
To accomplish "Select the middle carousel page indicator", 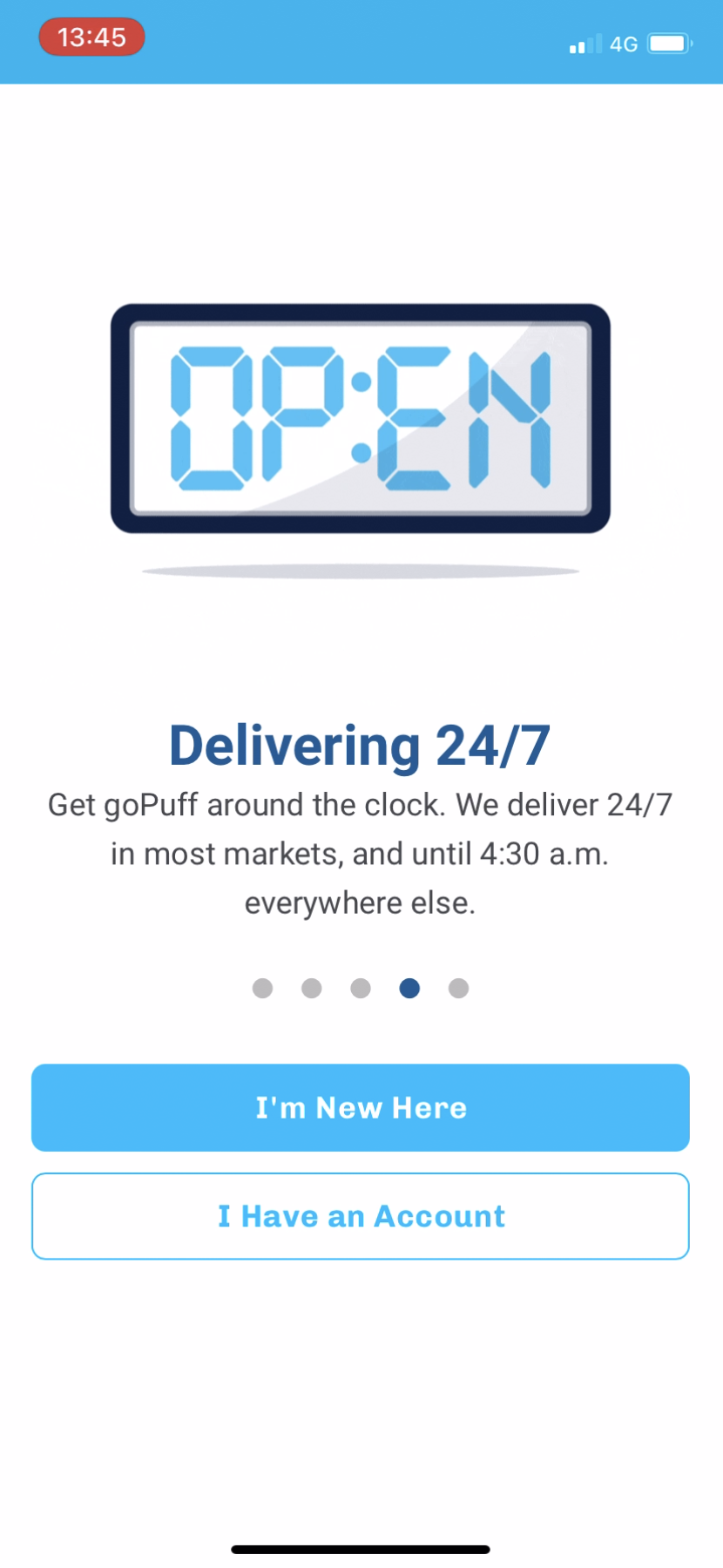I will [360, 988].
